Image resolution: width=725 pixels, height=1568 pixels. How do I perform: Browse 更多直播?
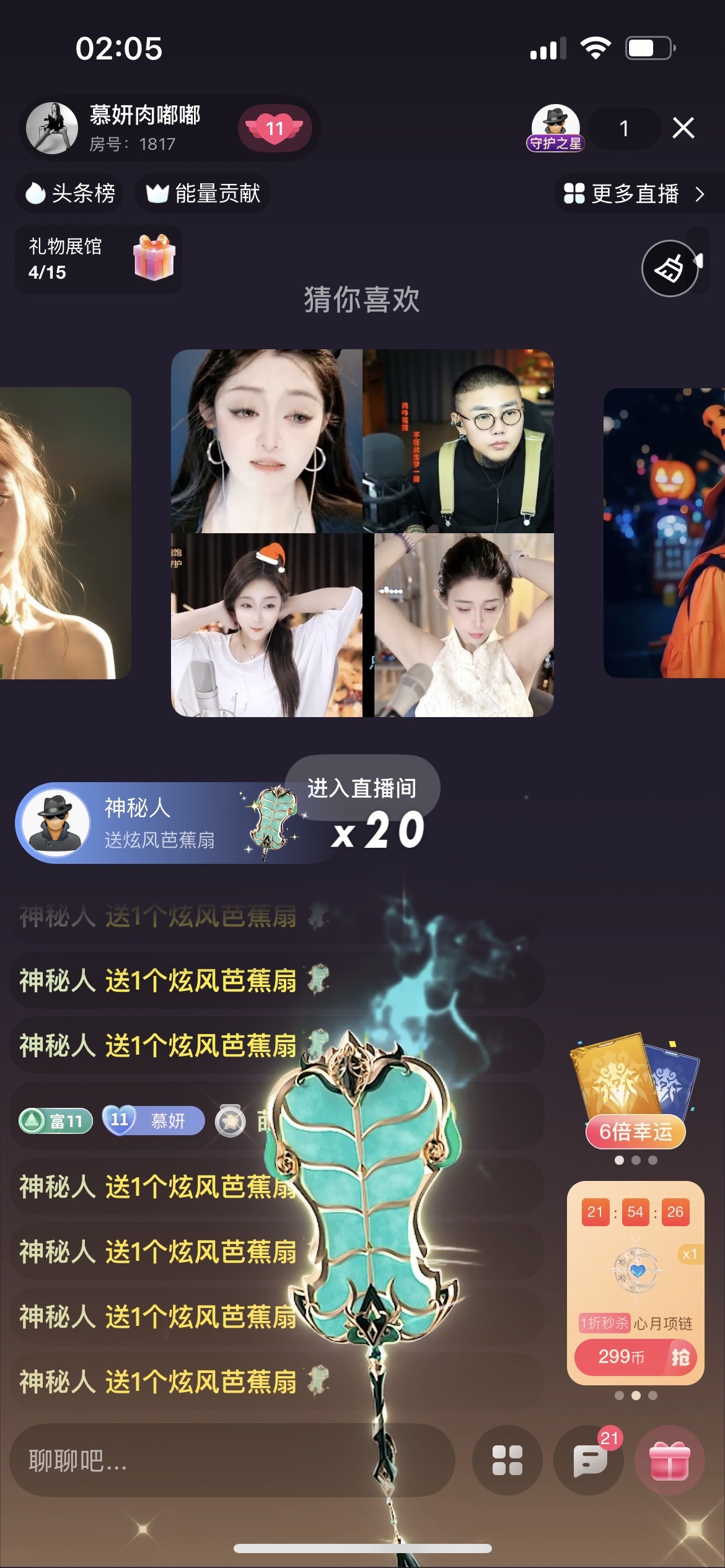pos(635,194)
